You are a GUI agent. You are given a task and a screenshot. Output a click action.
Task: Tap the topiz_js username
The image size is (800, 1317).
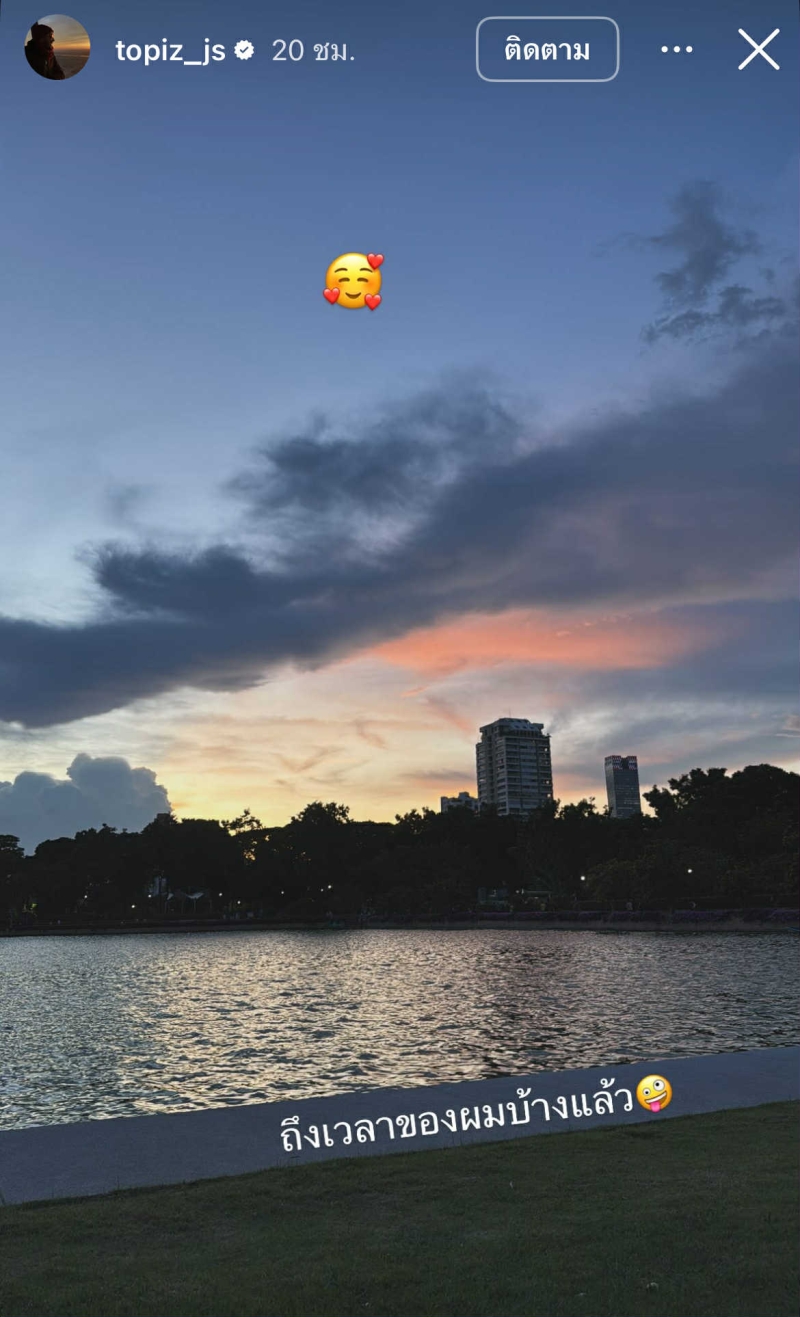tap(171, 50)
